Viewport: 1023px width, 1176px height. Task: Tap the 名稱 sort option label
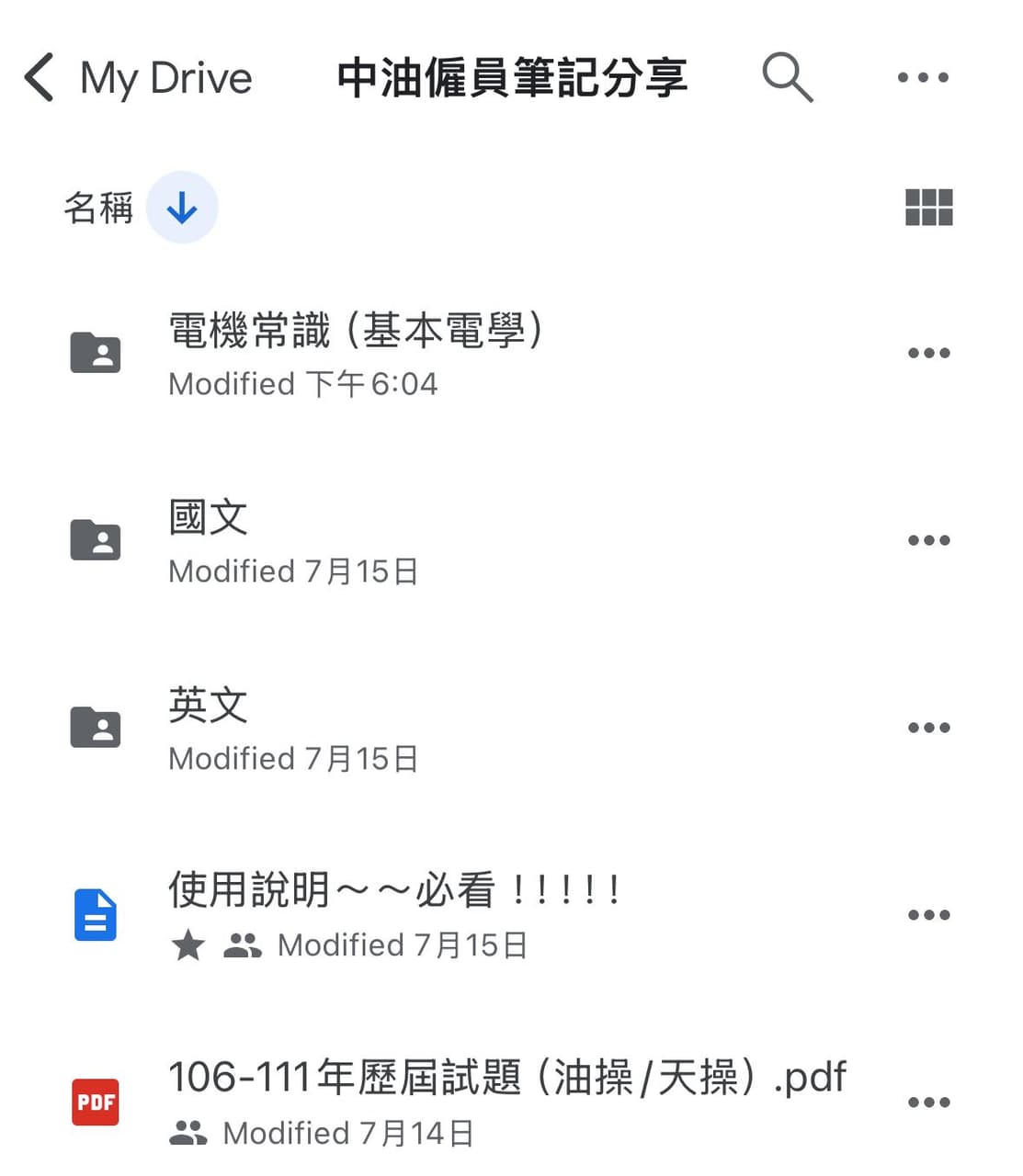[97, 208]
